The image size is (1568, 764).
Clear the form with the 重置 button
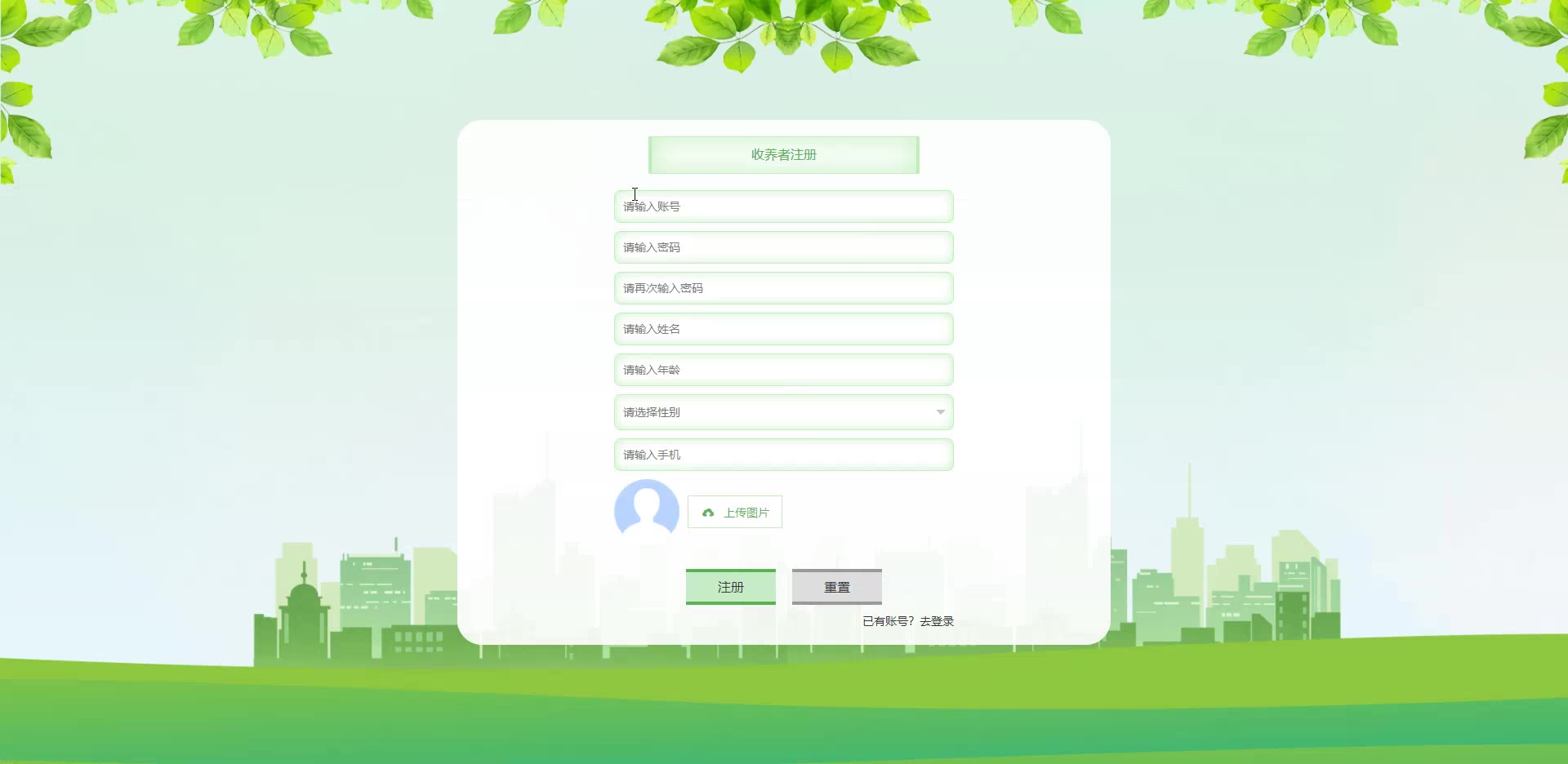pos(836,587)
